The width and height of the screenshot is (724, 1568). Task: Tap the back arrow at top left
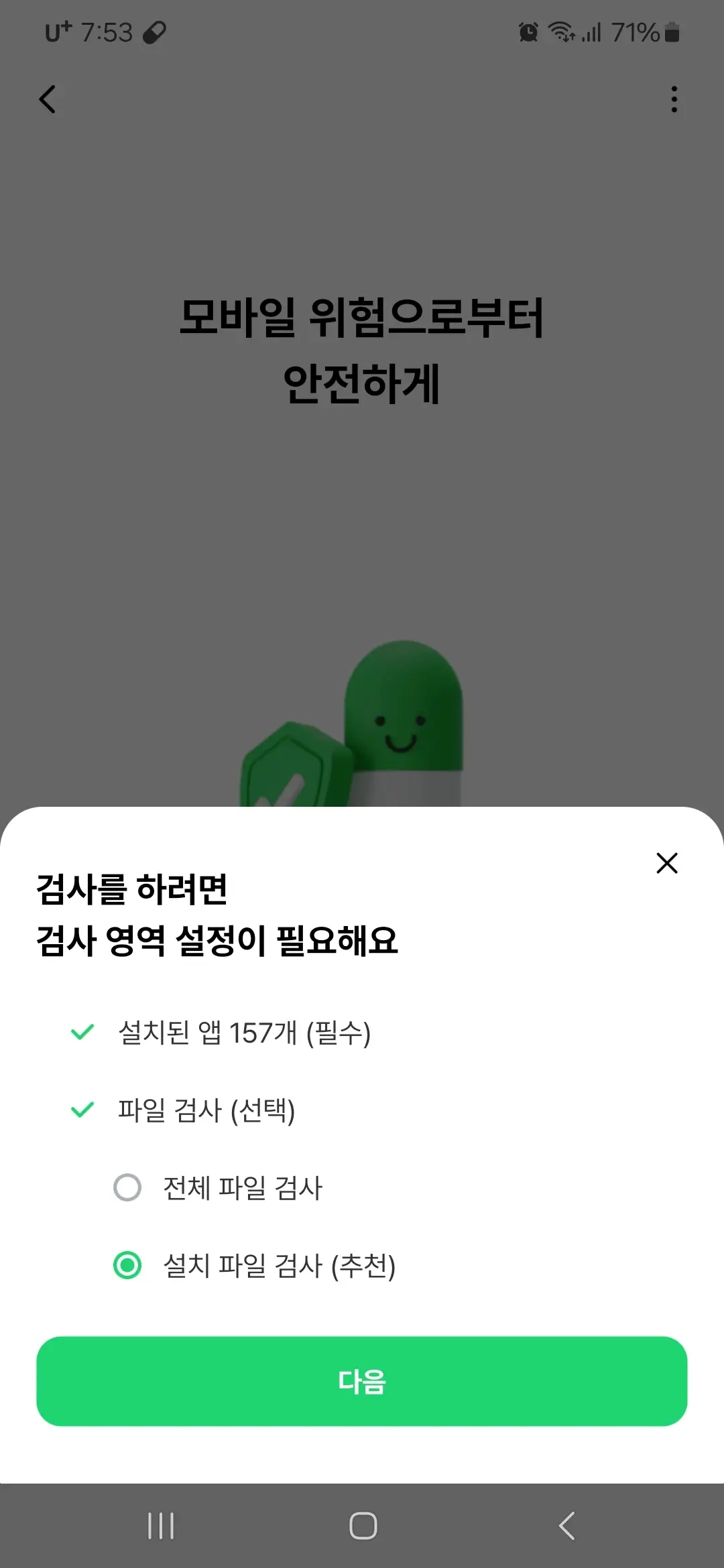47,99
